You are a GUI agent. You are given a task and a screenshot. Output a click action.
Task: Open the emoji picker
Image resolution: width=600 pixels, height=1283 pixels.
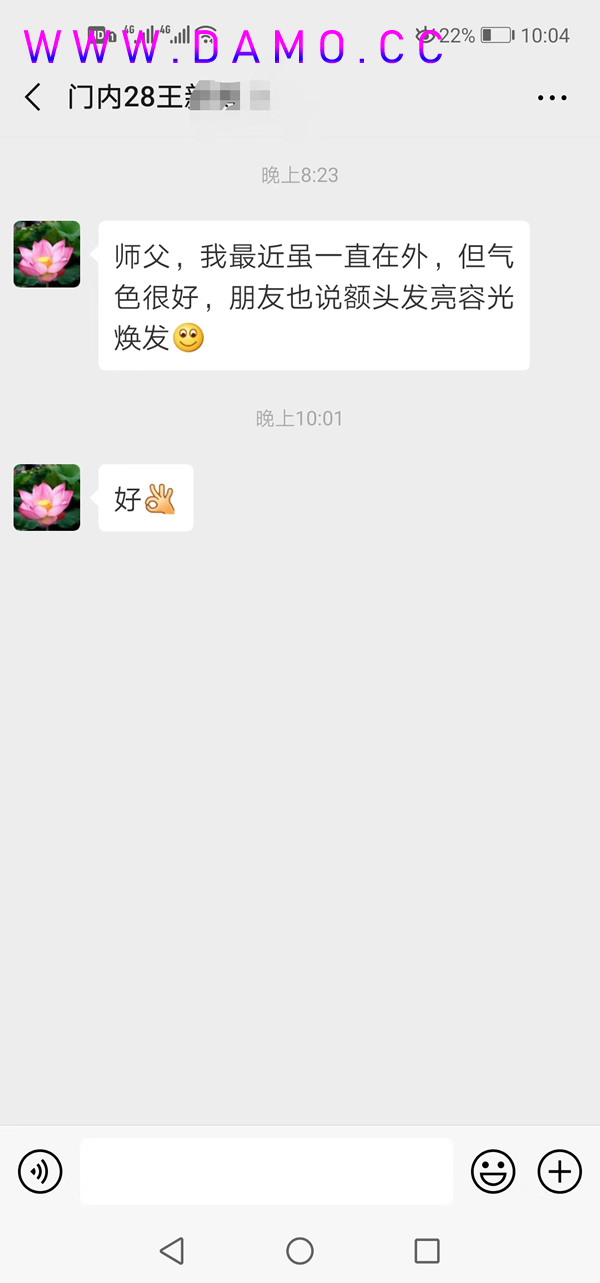pos(493,1171)
